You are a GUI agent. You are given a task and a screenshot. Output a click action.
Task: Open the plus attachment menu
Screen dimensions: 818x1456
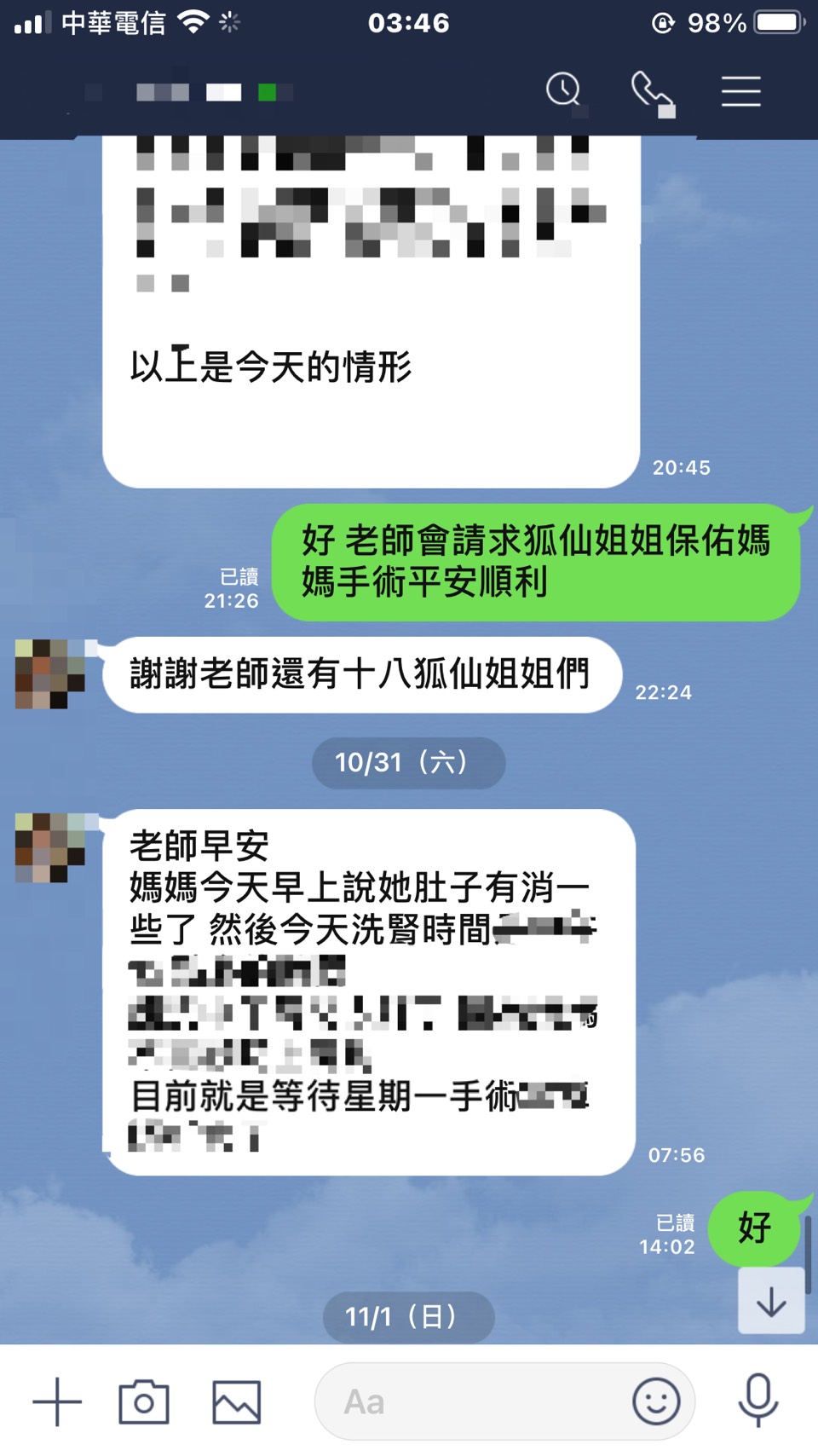[x=57, y=1401]
